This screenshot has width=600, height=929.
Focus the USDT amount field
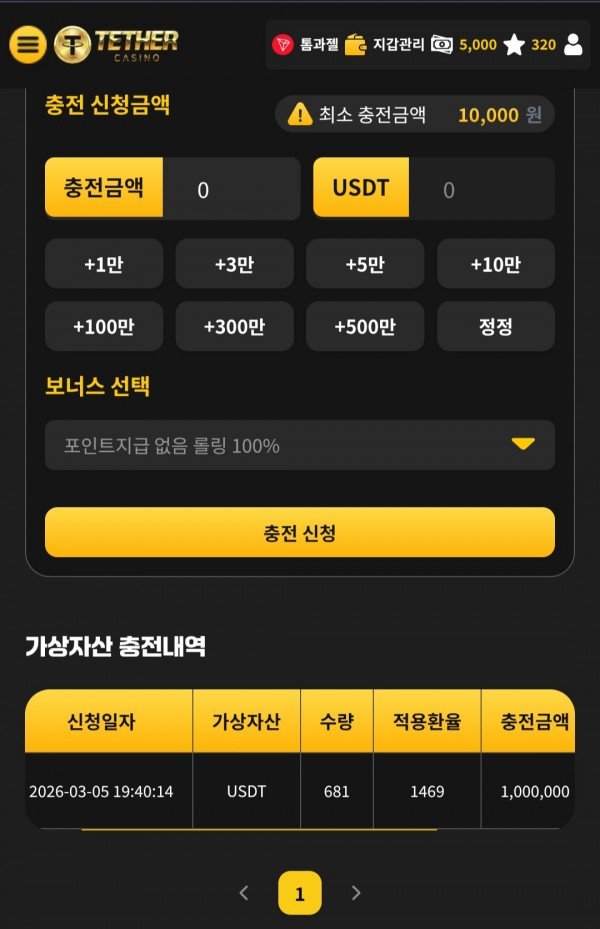pos(481,189)
